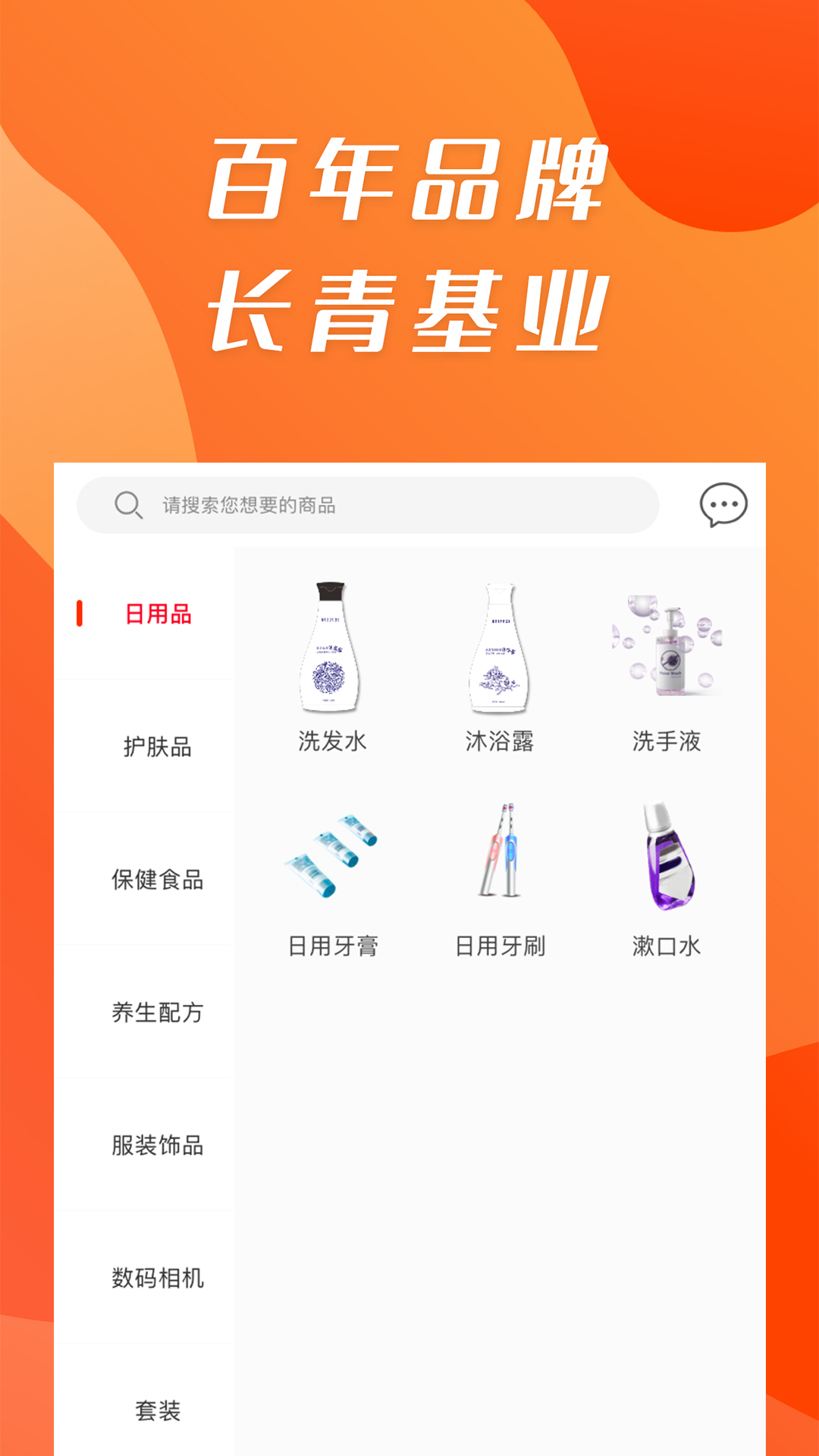Viewport: 819px width, 1456px height.
Task: Open the 数码相机 category
Action: coord(156,1279)
